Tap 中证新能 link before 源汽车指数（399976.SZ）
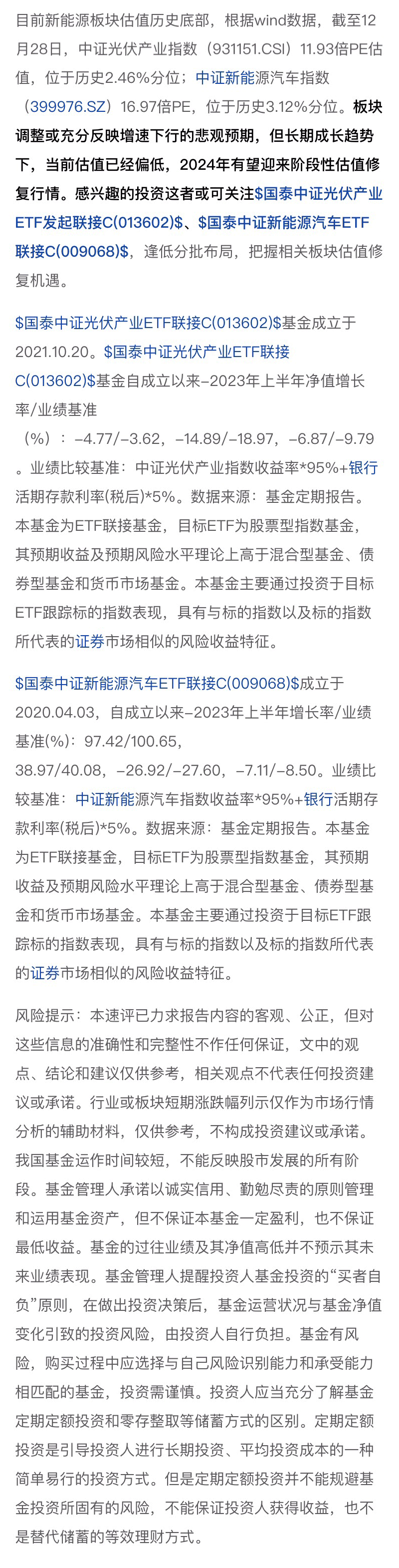Viewport: 399px width, 1568px height. (x=225, y=78)
